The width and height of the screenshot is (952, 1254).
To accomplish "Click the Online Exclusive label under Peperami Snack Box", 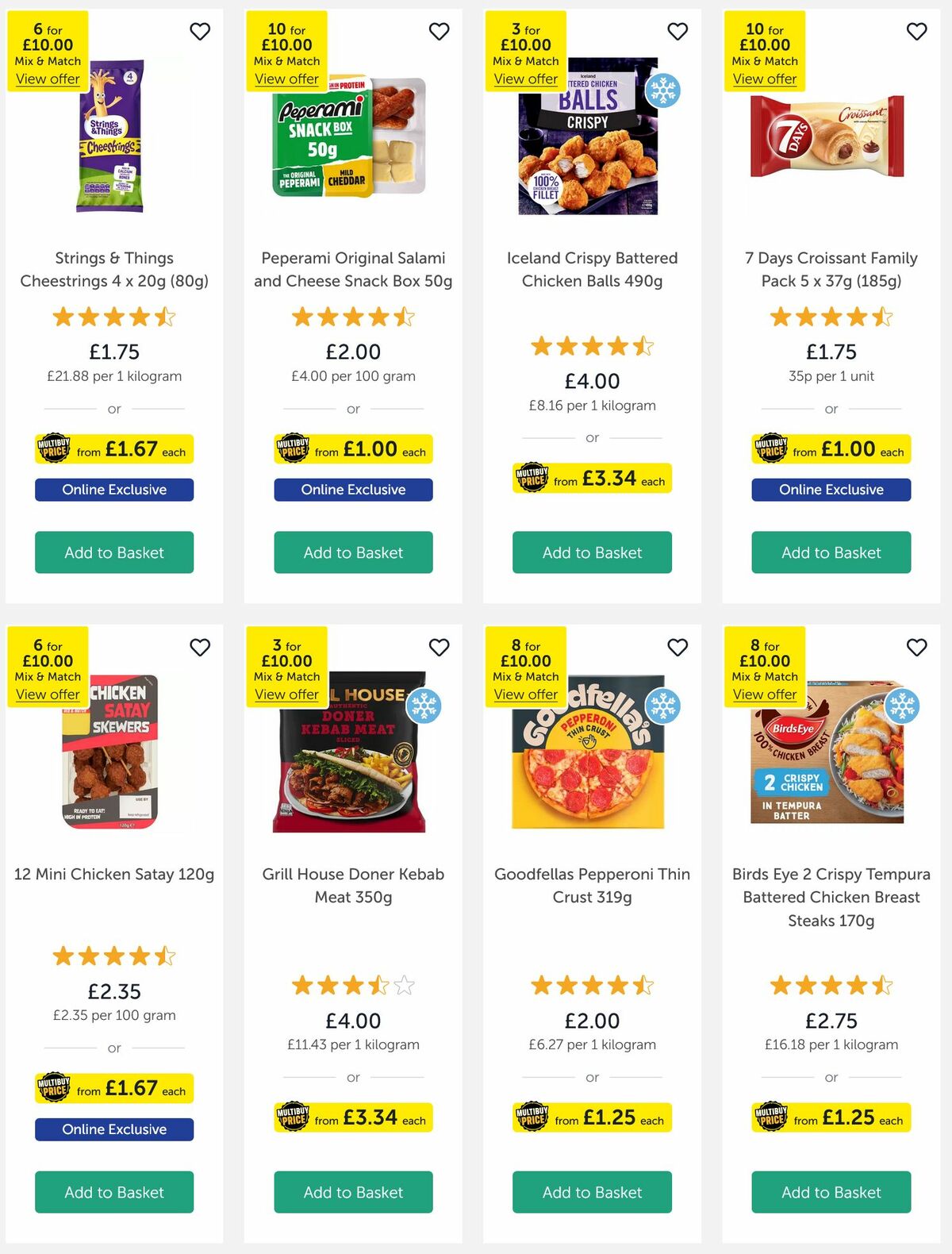I will click(x=352, y=490).
